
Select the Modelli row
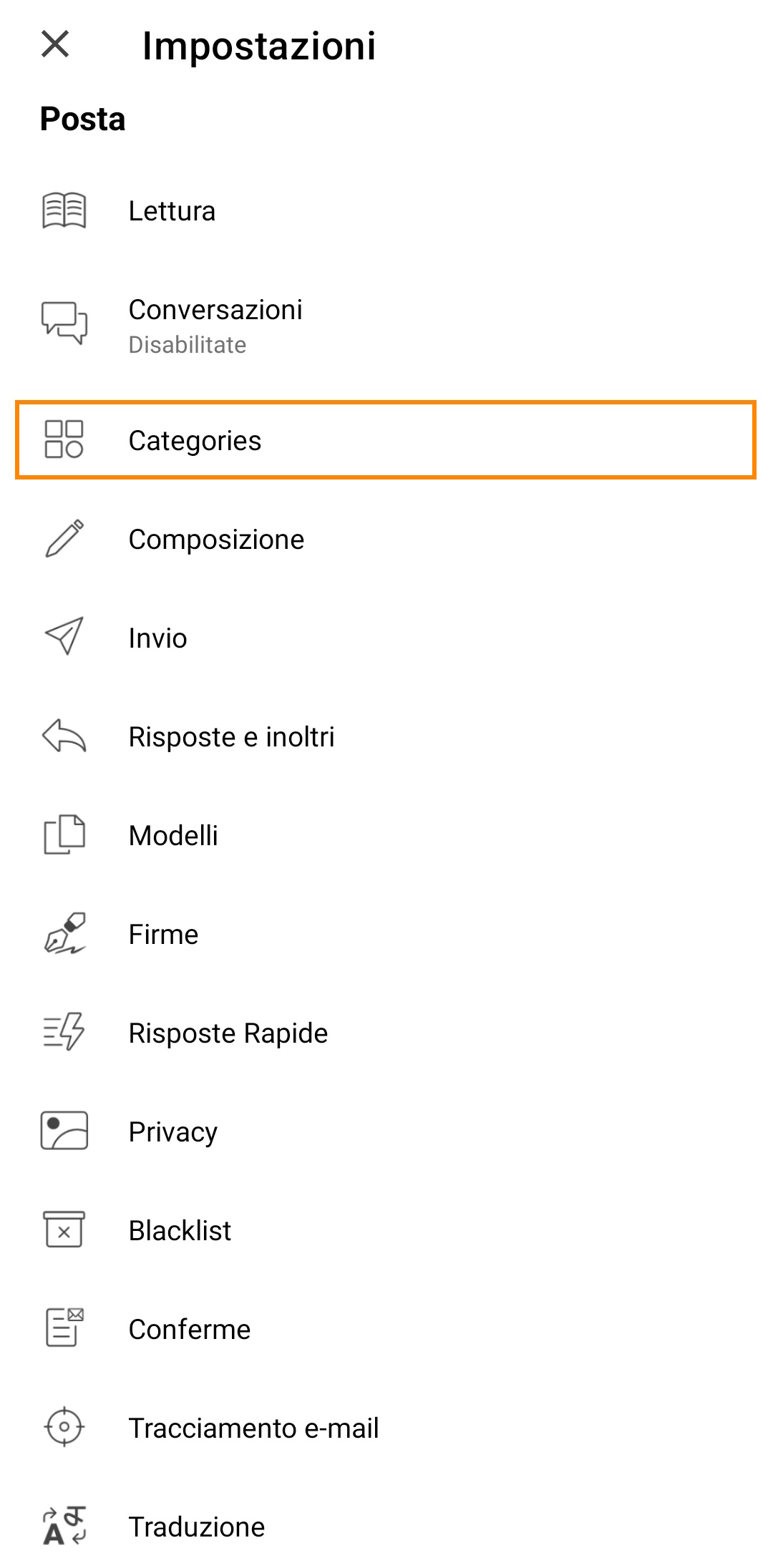click(386, 835)
